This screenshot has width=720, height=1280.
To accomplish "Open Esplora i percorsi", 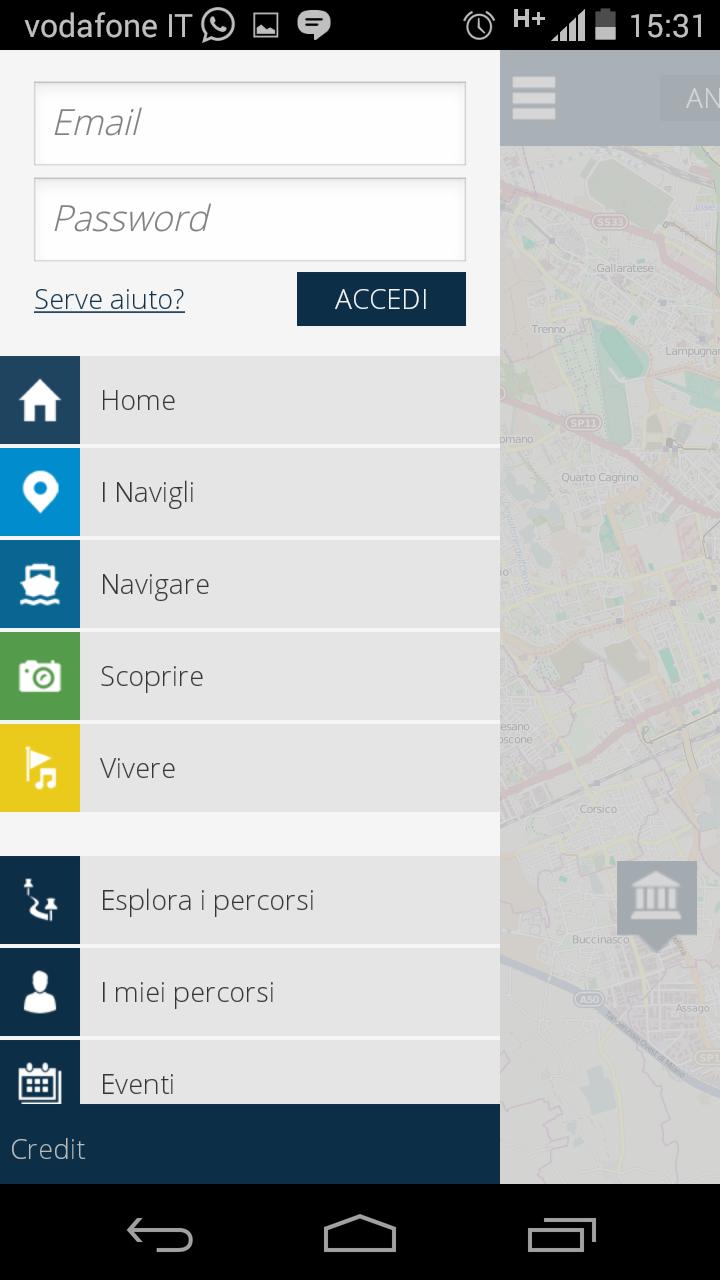I will 250,900.
